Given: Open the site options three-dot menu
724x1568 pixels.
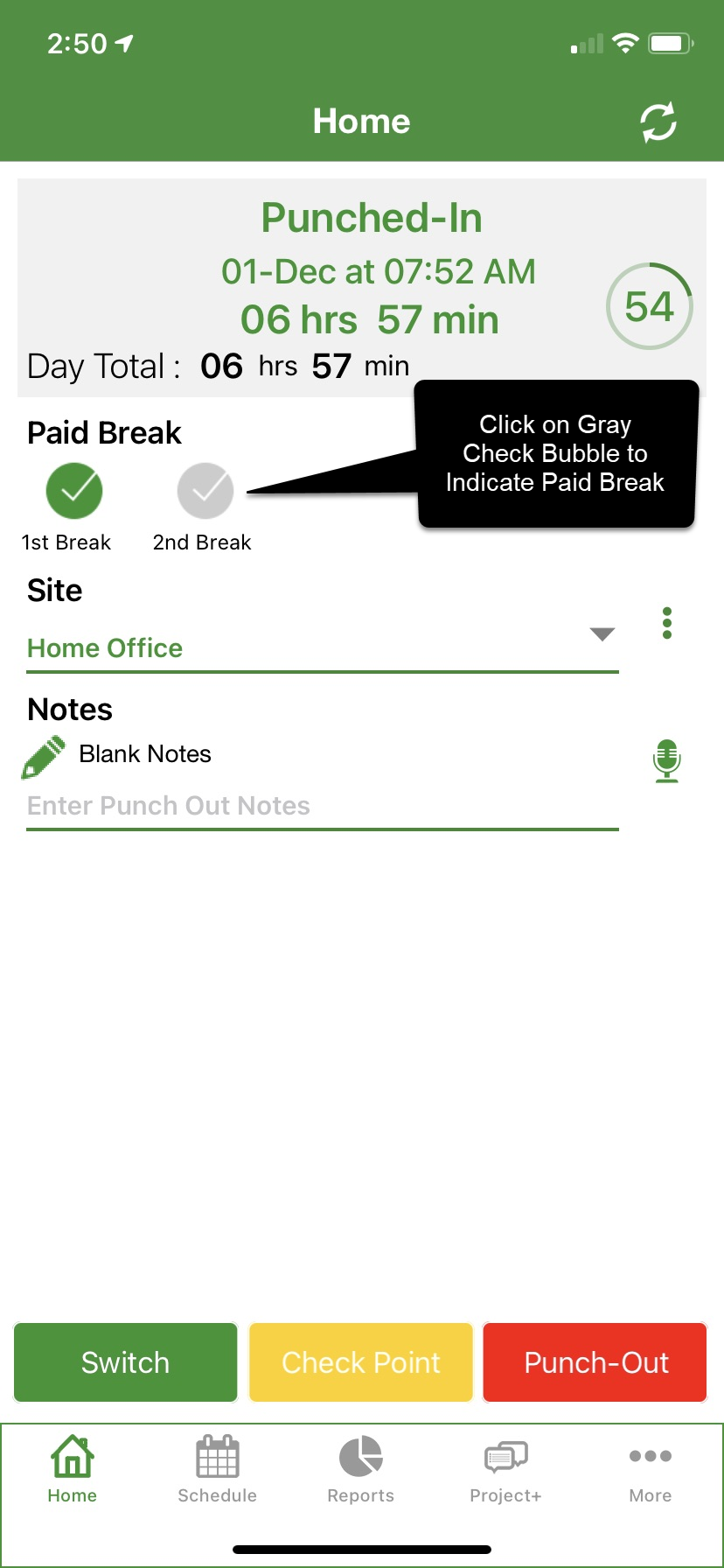Looking at the screenshot, I should 667,623.
